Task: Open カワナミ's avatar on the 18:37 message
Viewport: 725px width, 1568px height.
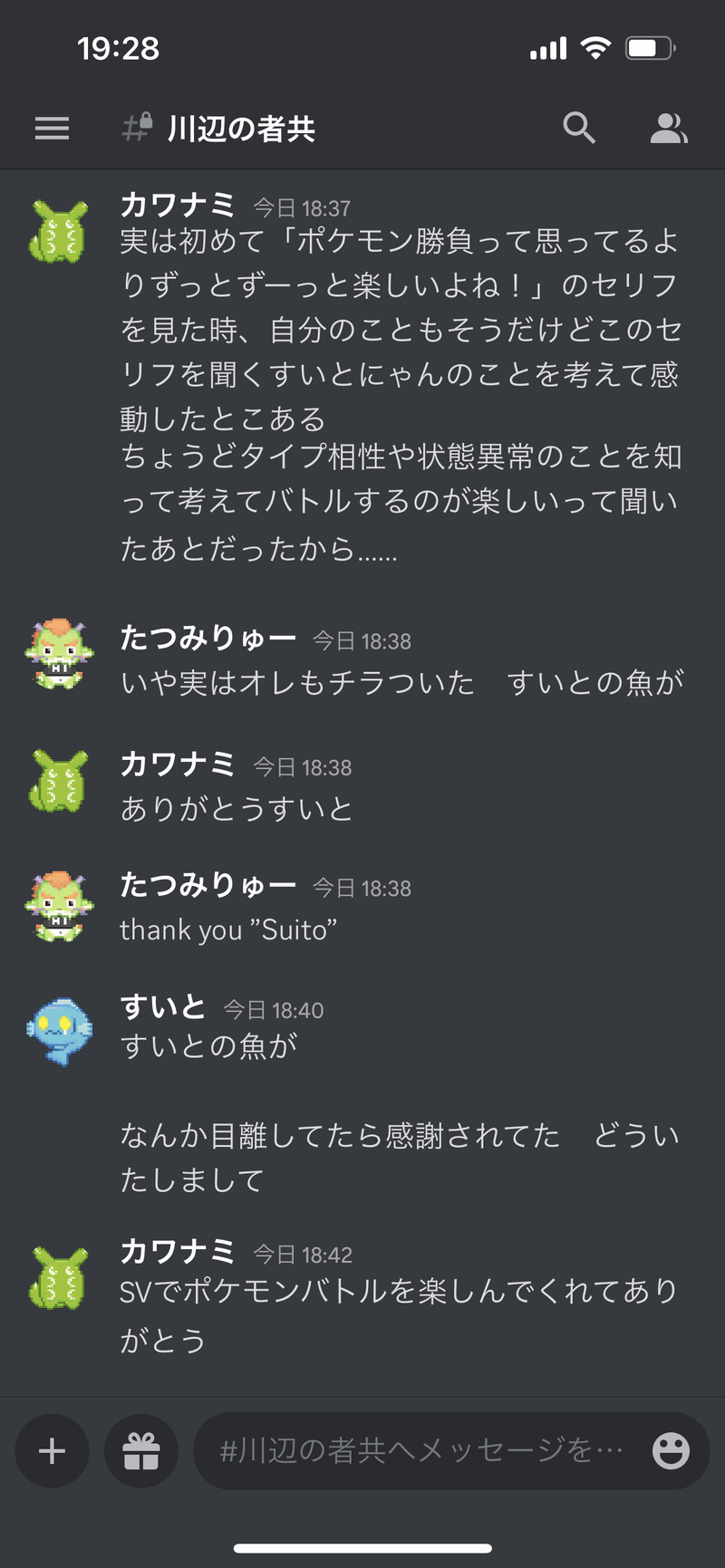Action: [59, 232]
